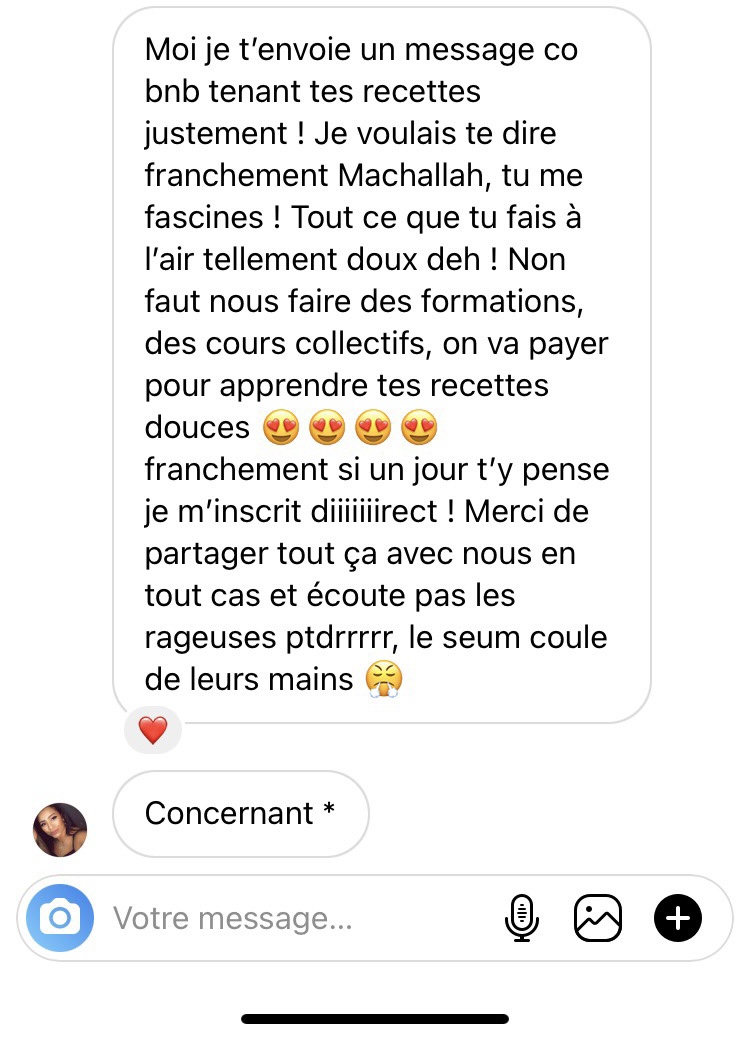This screenshot has height=1040, width=750.
Task: View the sender's profile picture
Action: tap(61, 829)
